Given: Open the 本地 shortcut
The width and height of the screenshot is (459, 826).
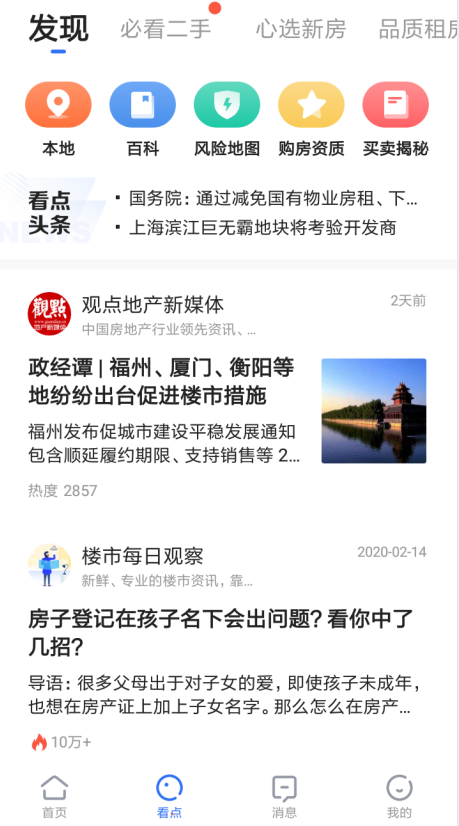Looking at the screenshot, I should (x=58, y=120).
